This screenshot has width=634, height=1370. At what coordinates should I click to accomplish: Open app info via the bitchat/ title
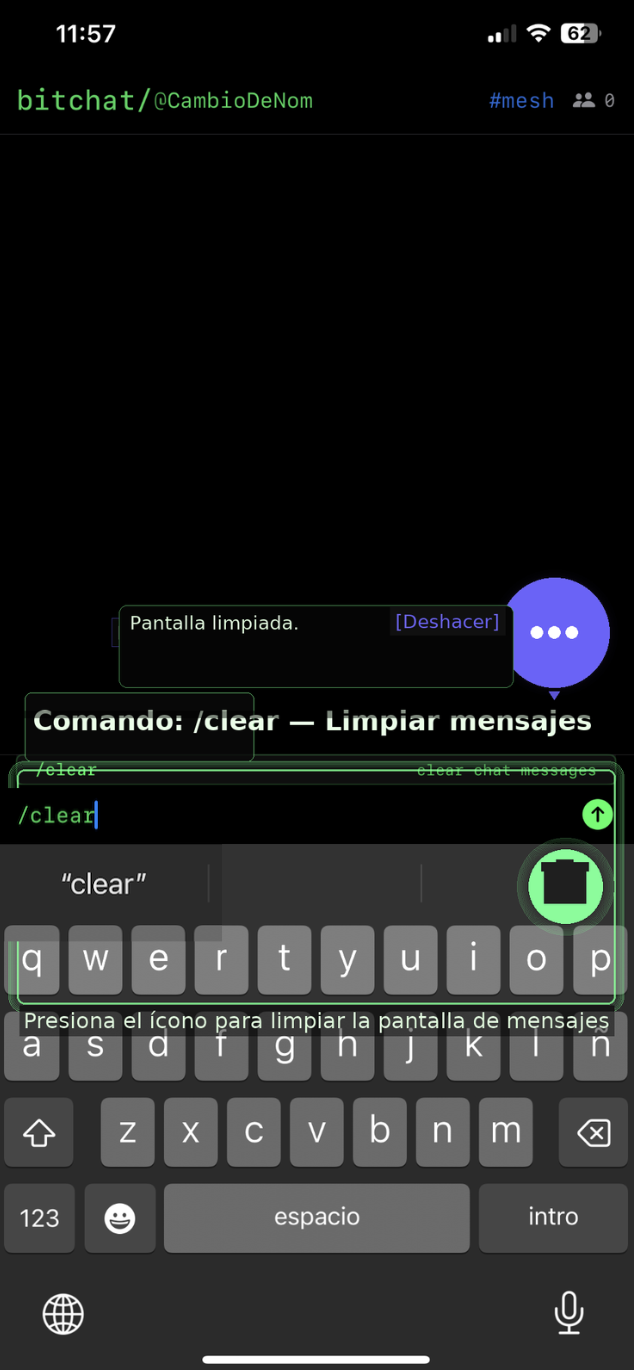point(82,100)
